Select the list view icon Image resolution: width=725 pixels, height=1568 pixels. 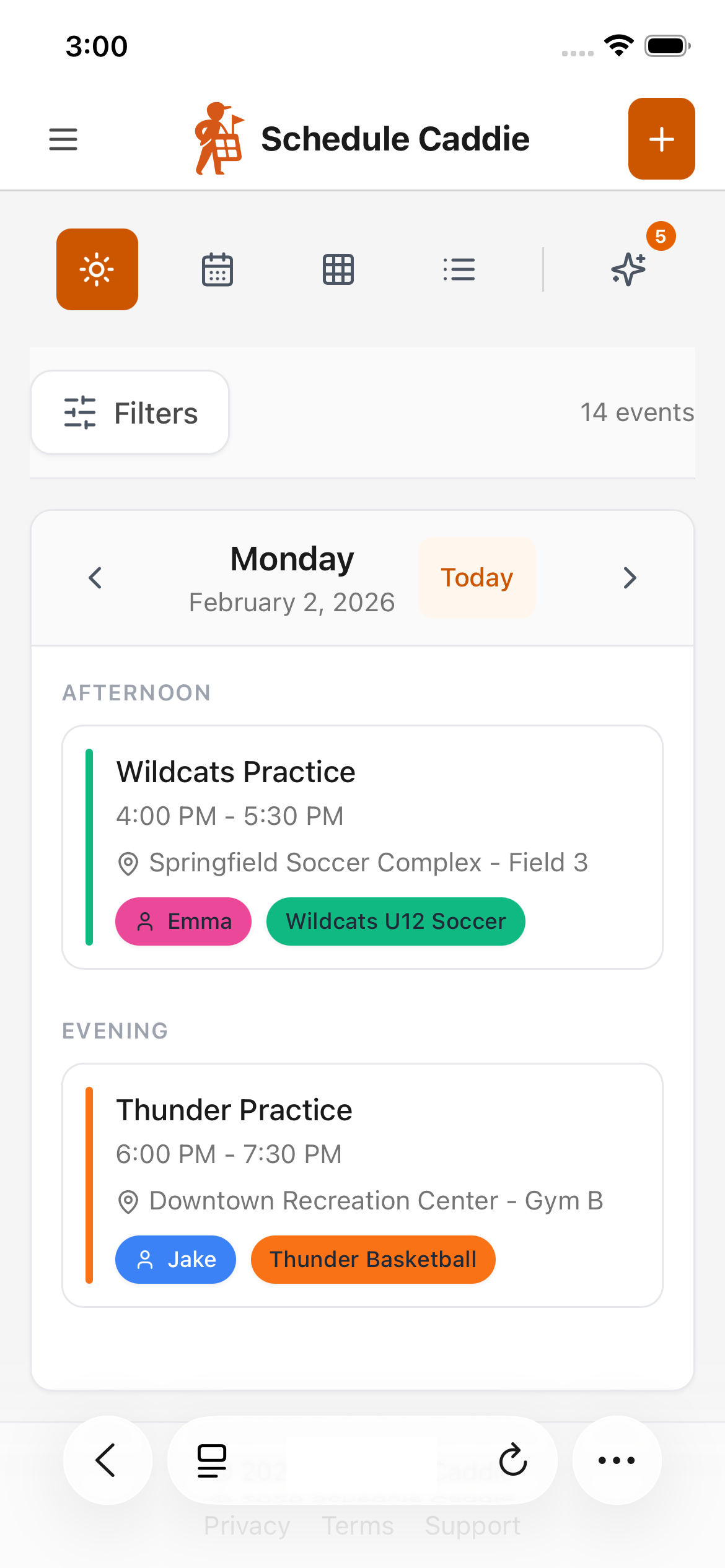click(x=459, y=269)
